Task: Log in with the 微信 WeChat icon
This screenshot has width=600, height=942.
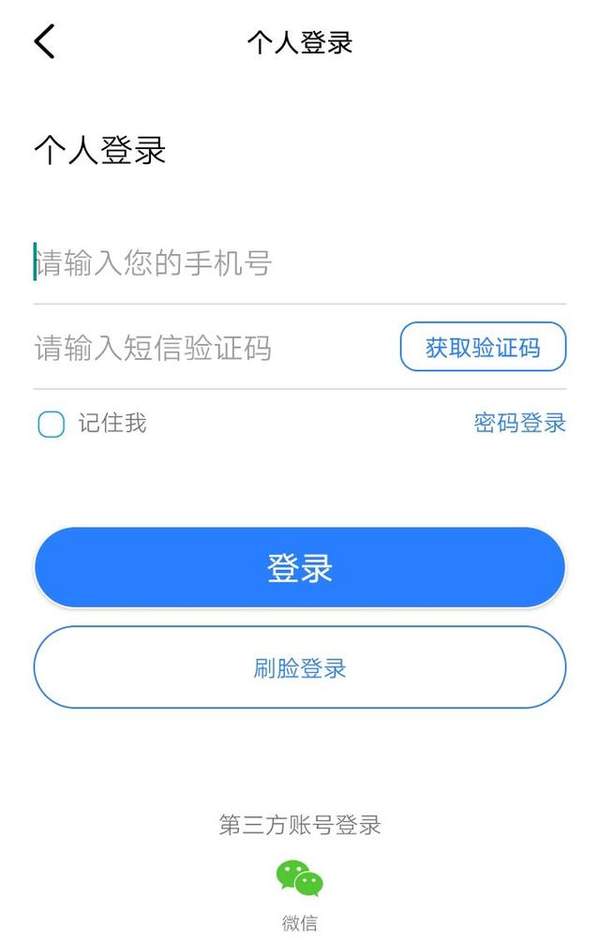Action: pos(300,880)
